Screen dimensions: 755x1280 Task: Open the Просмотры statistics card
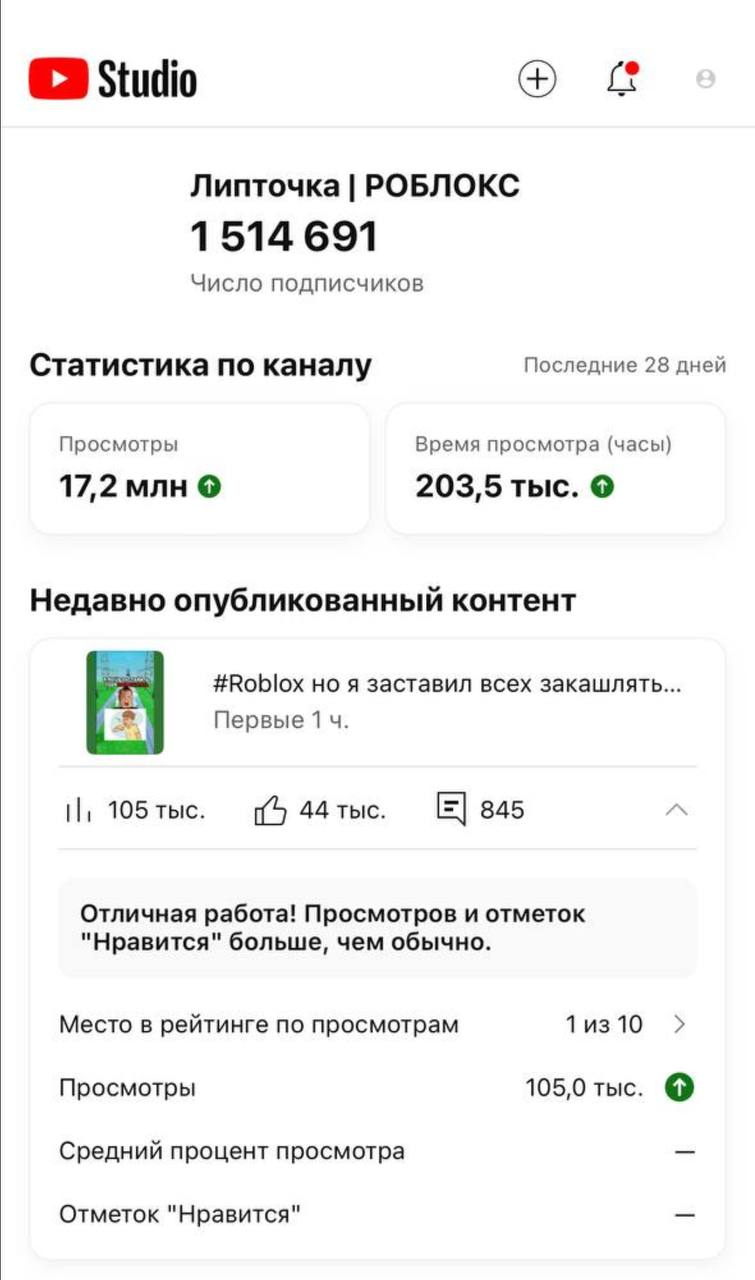point(199,468)
